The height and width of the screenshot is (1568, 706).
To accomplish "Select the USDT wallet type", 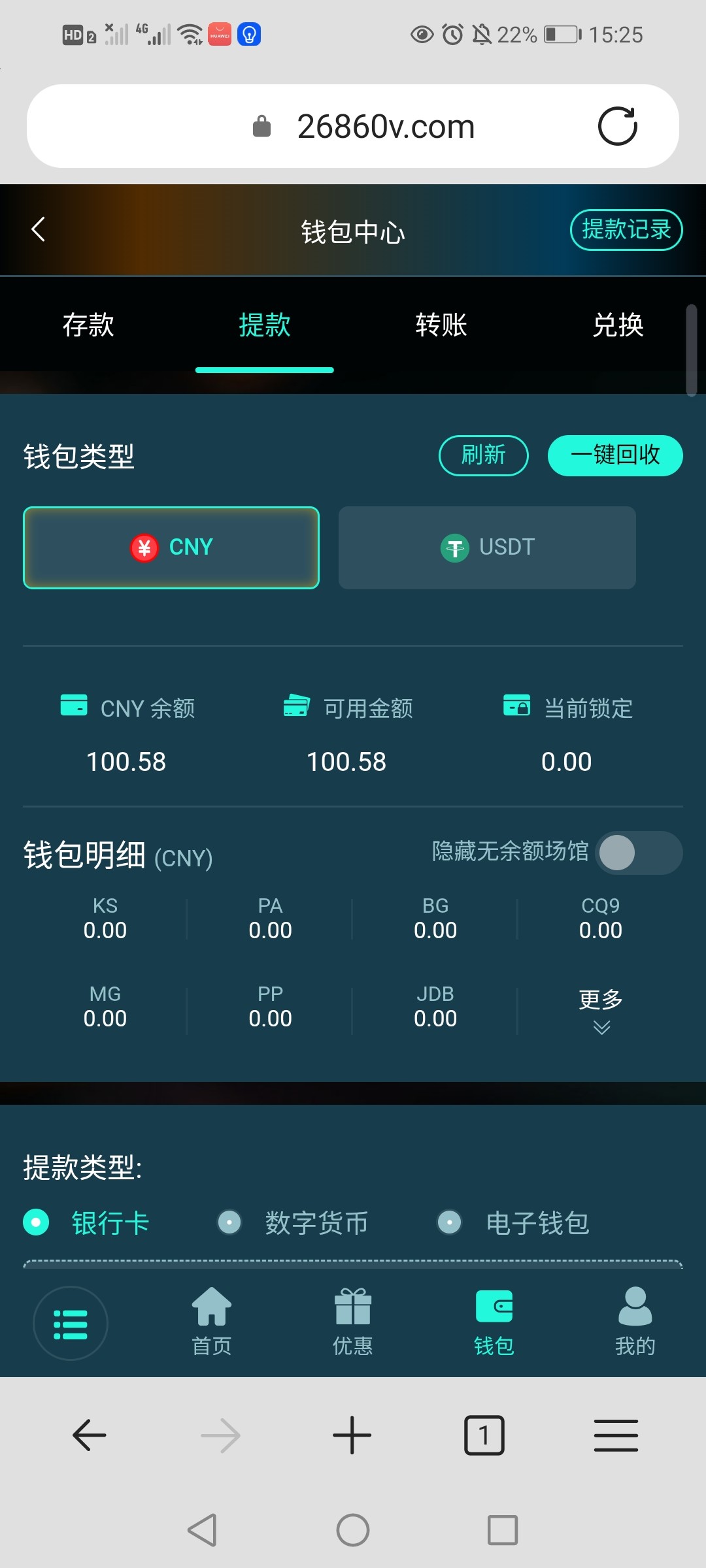I will point(487,547).
